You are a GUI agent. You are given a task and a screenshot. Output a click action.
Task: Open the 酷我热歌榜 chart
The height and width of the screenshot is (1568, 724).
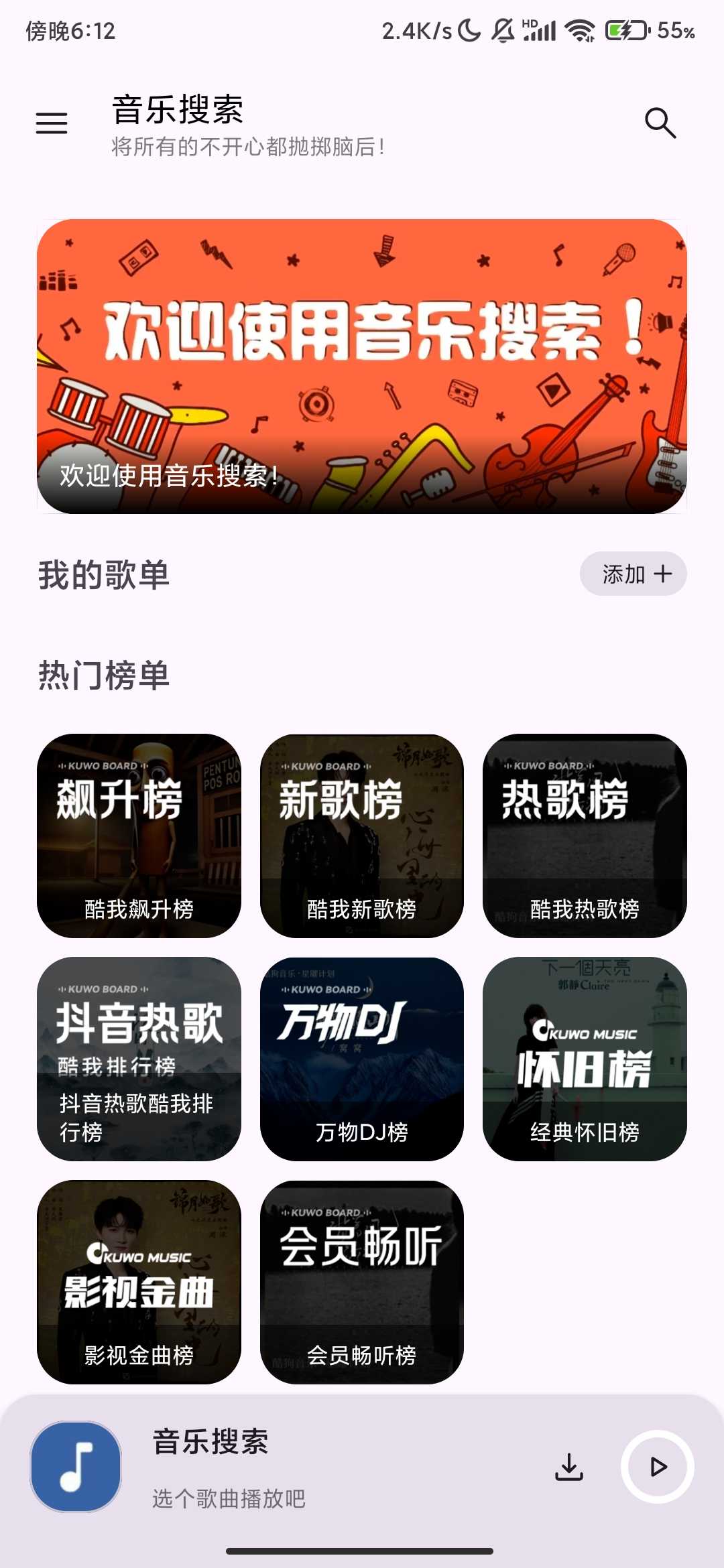coord(585,836)
